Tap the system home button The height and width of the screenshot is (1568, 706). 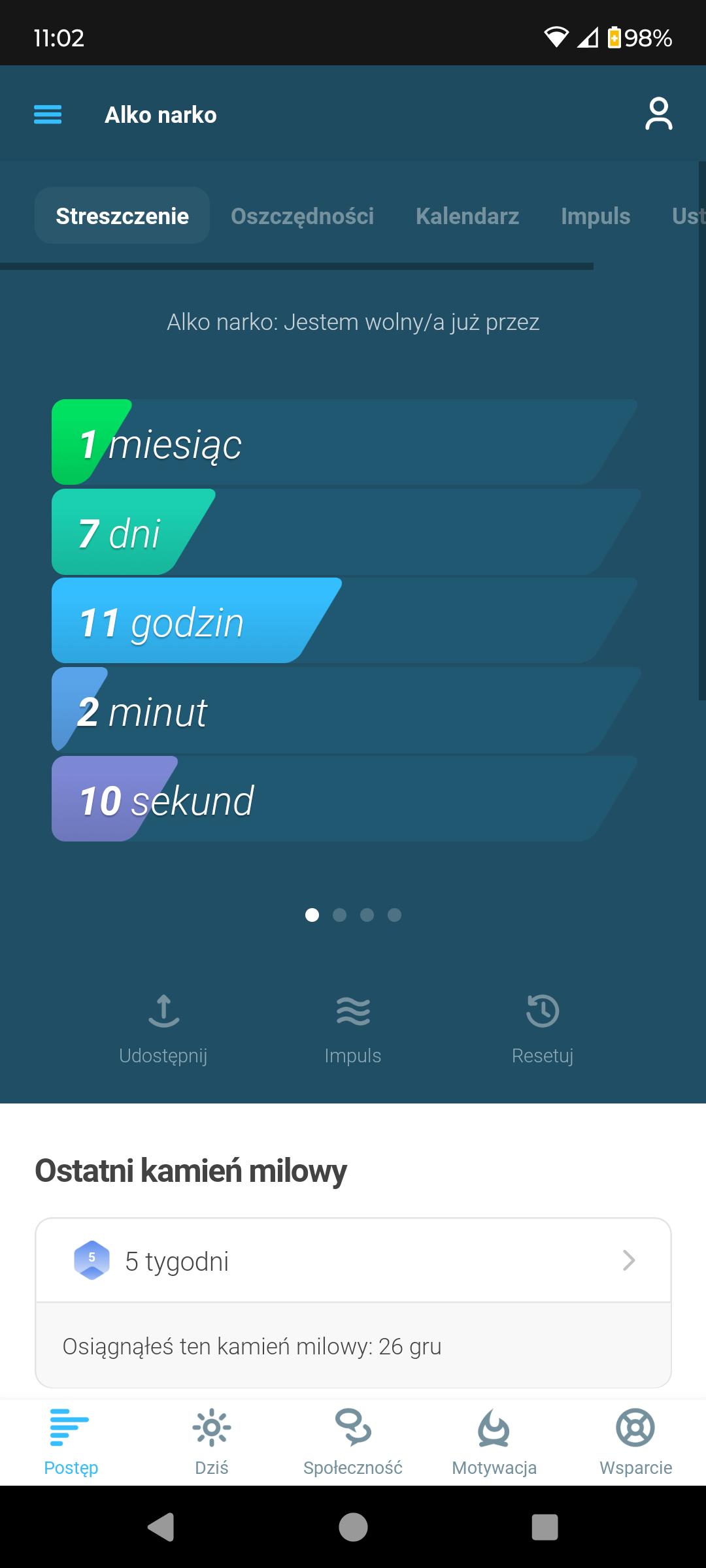click(x=353, y=1527)
